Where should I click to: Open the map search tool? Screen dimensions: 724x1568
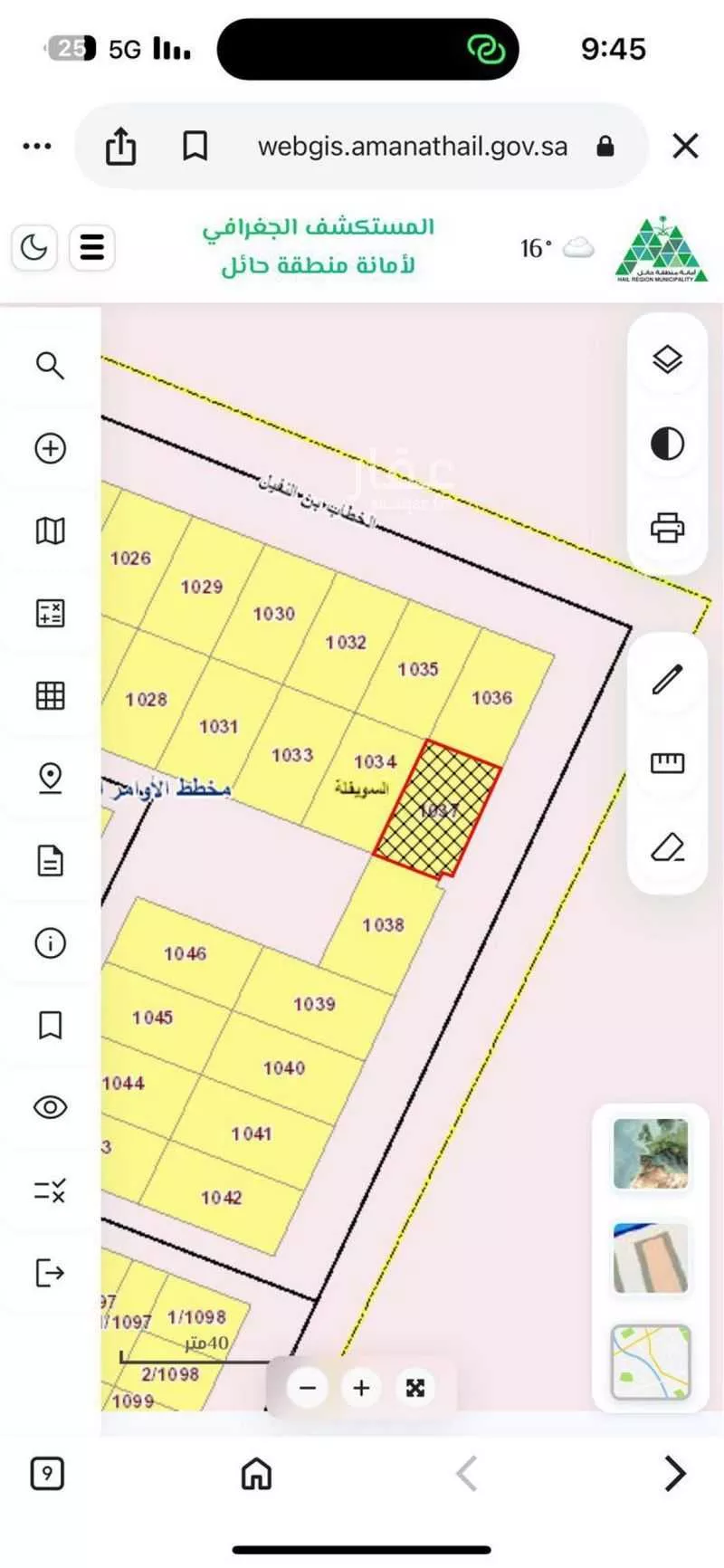coord(50,366)
